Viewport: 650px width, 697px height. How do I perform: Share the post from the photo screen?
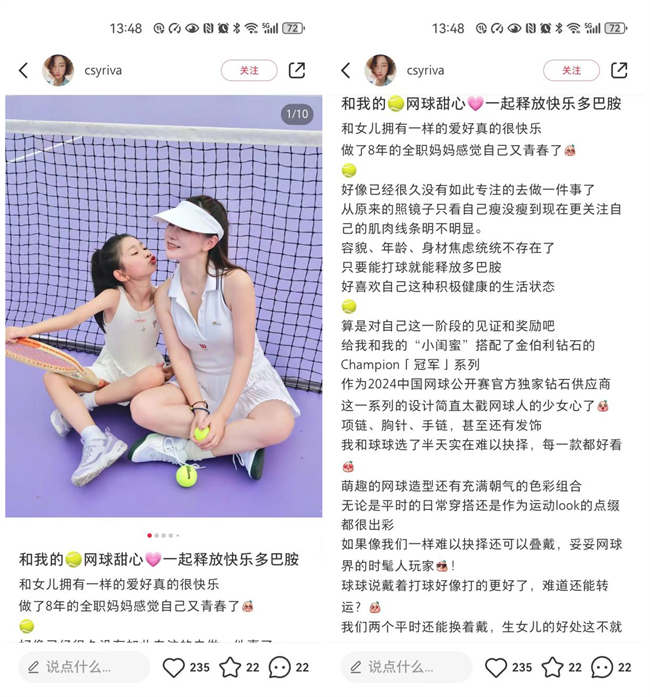(297, 70)
